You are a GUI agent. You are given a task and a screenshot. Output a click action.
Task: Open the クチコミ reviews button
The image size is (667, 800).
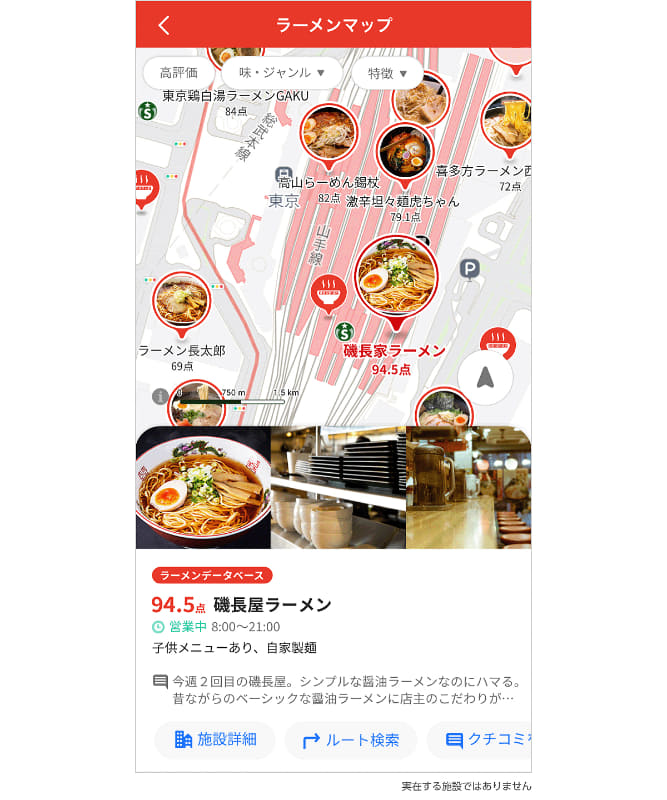tap(480, 740)
